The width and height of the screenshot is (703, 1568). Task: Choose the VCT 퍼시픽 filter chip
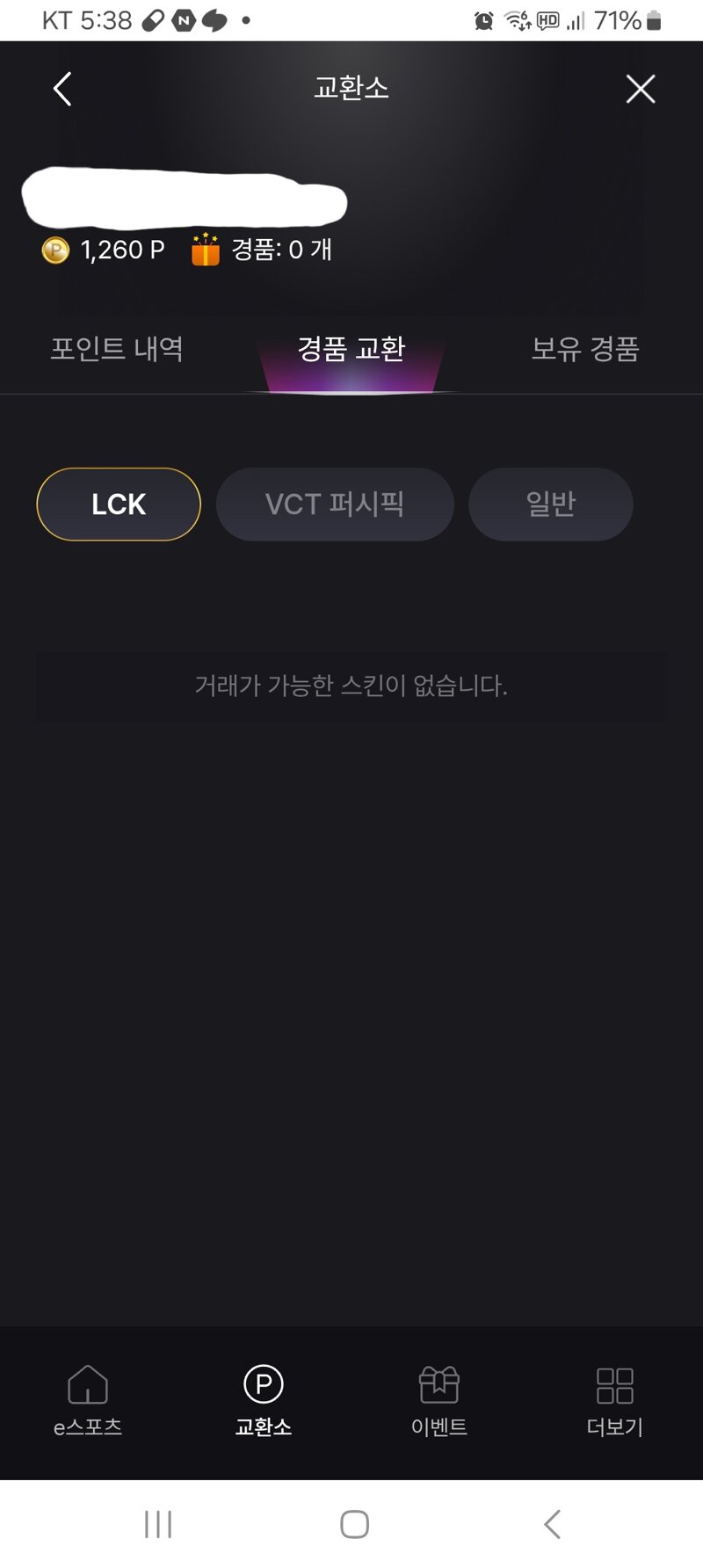click(x=335, y=505)
